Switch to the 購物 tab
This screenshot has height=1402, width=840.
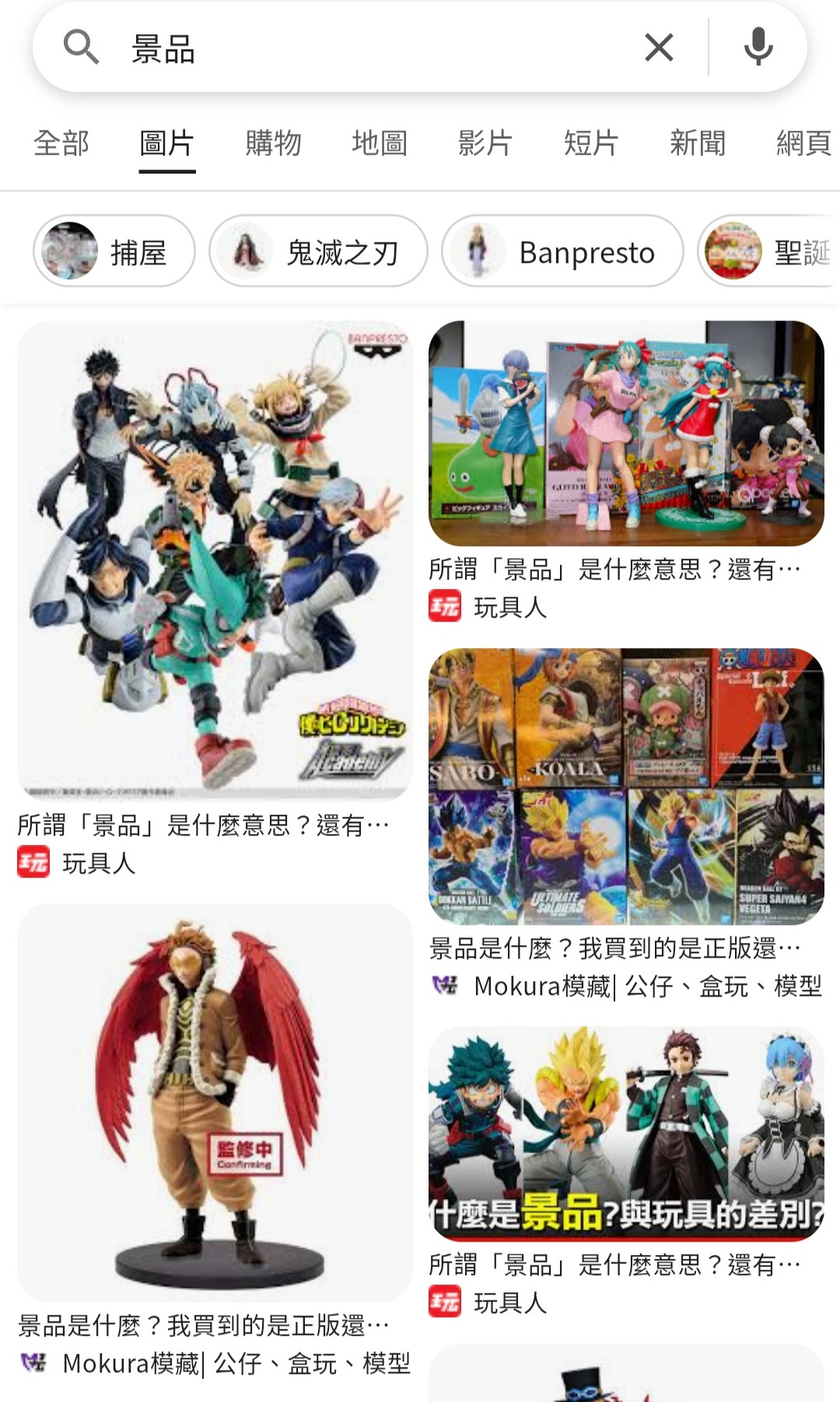click(x=273, y=143)
